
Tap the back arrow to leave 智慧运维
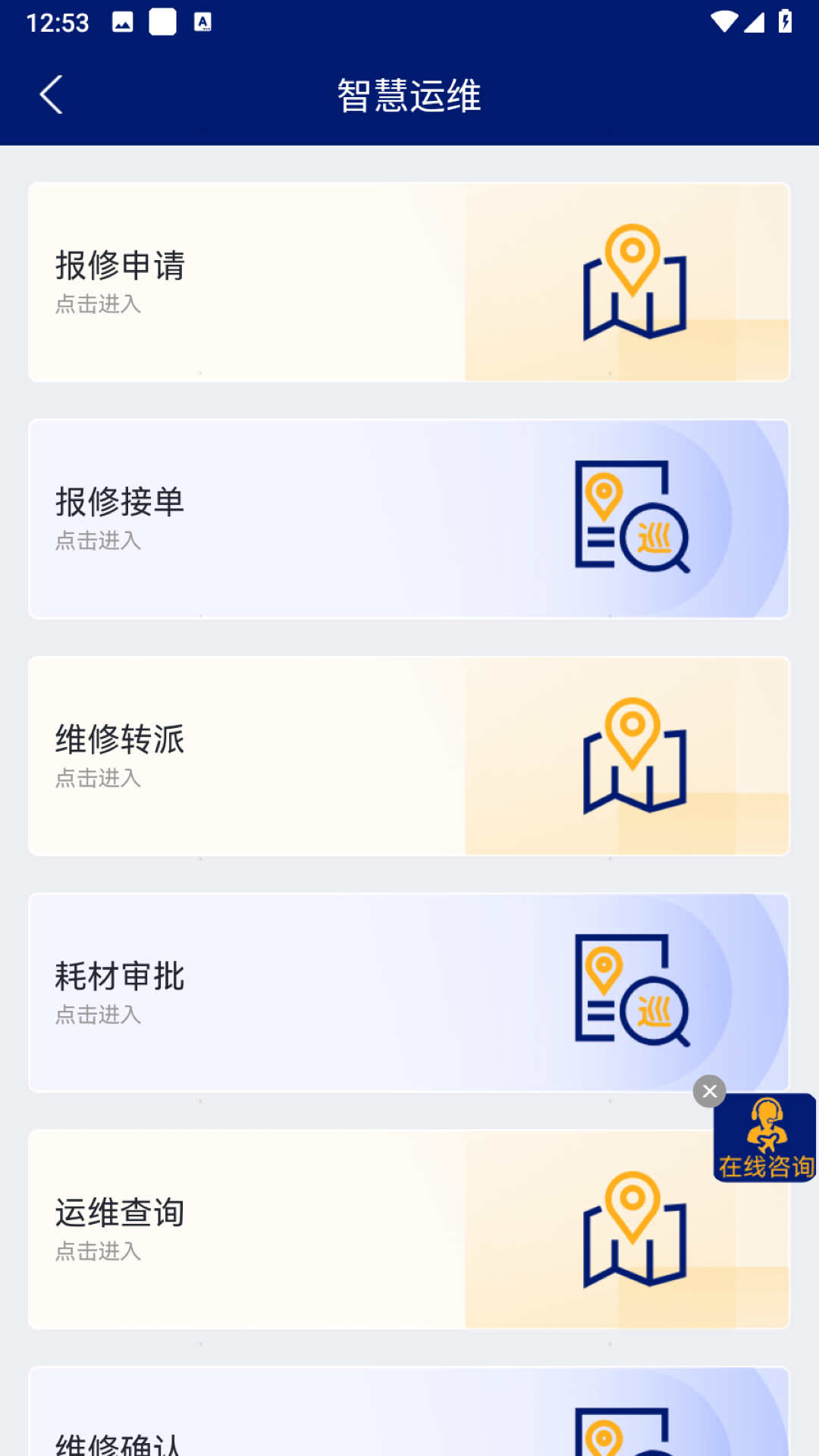[51, 96]
